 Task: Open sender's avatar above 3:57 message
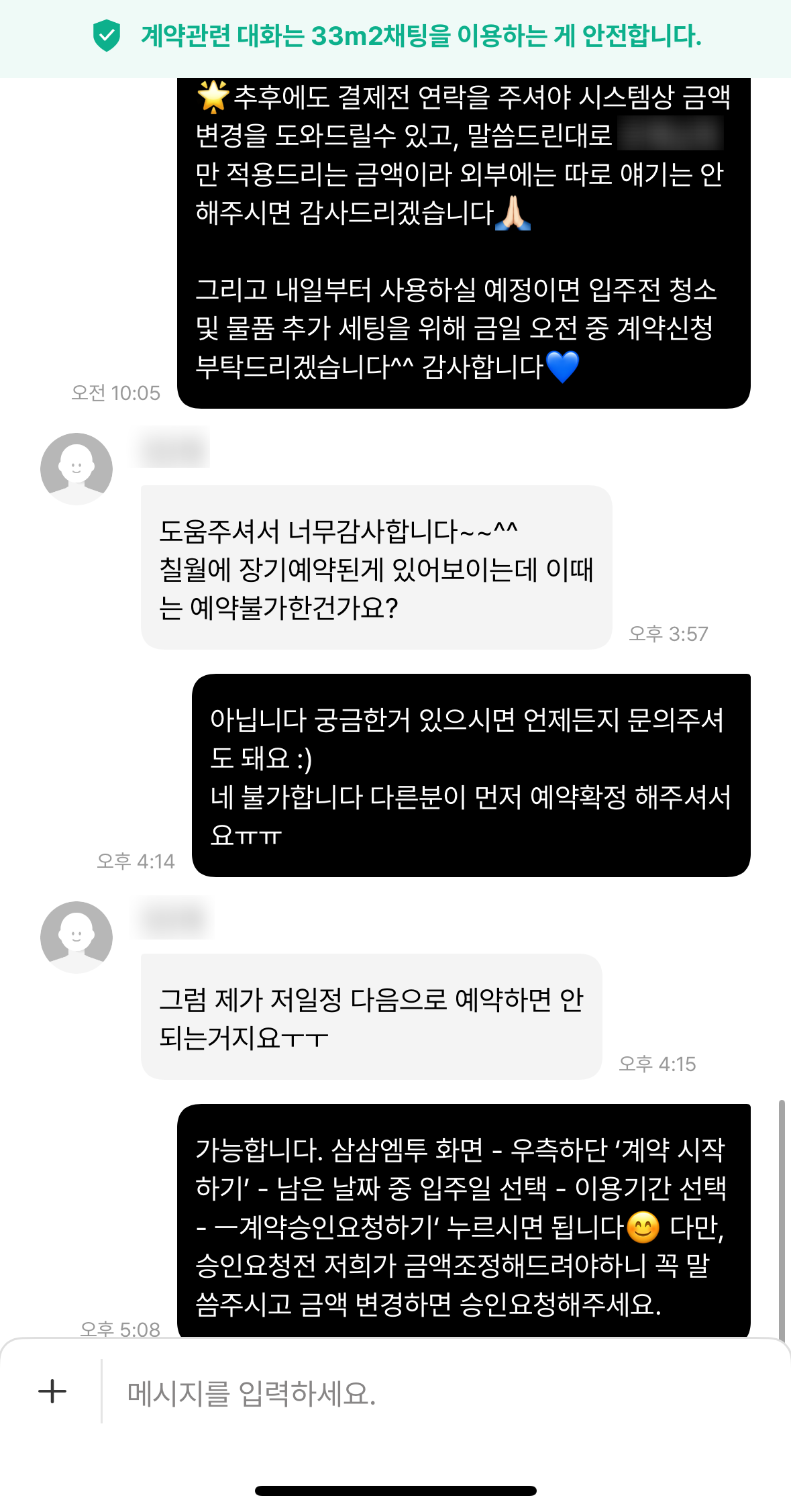tap(76, 468)
